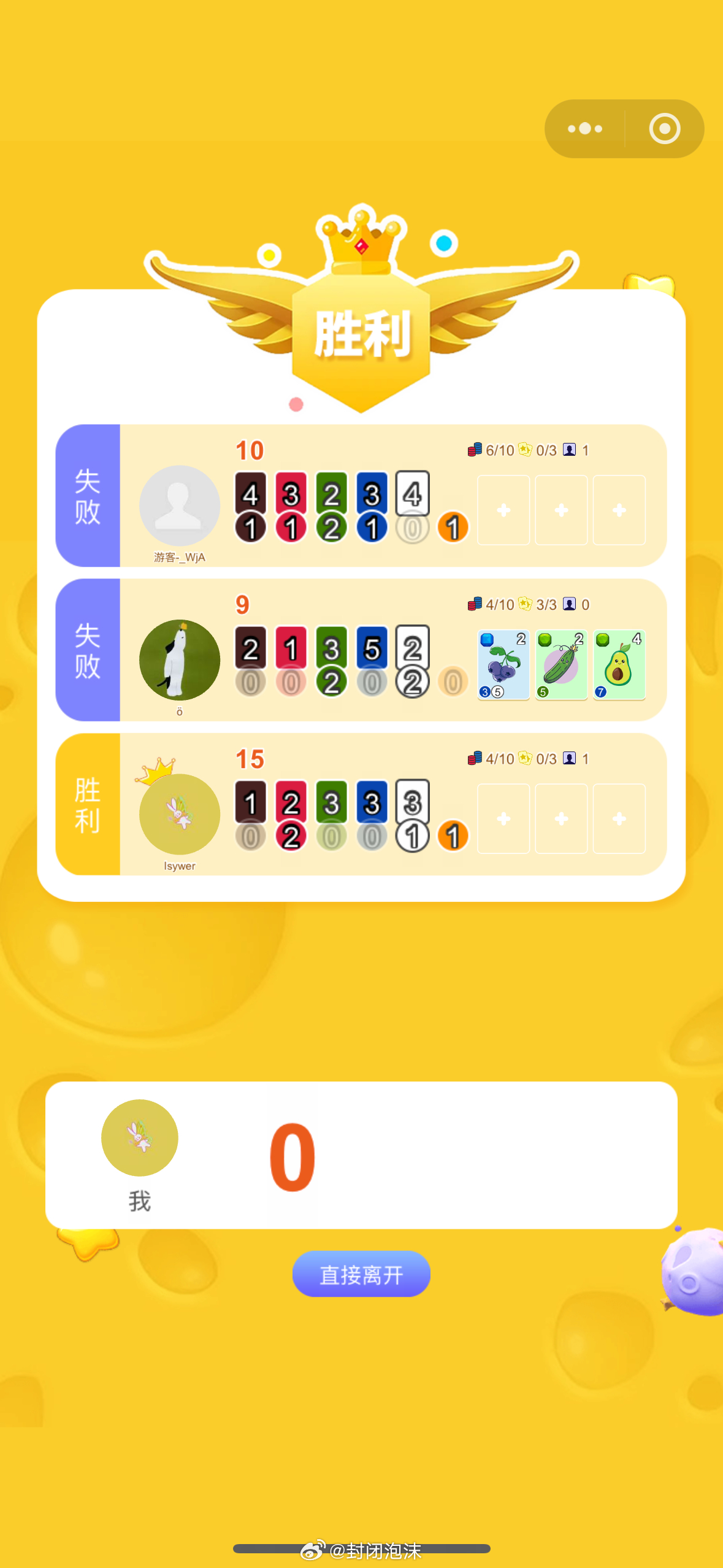View the blueberry card in ö's row

[x=503, y=665]
